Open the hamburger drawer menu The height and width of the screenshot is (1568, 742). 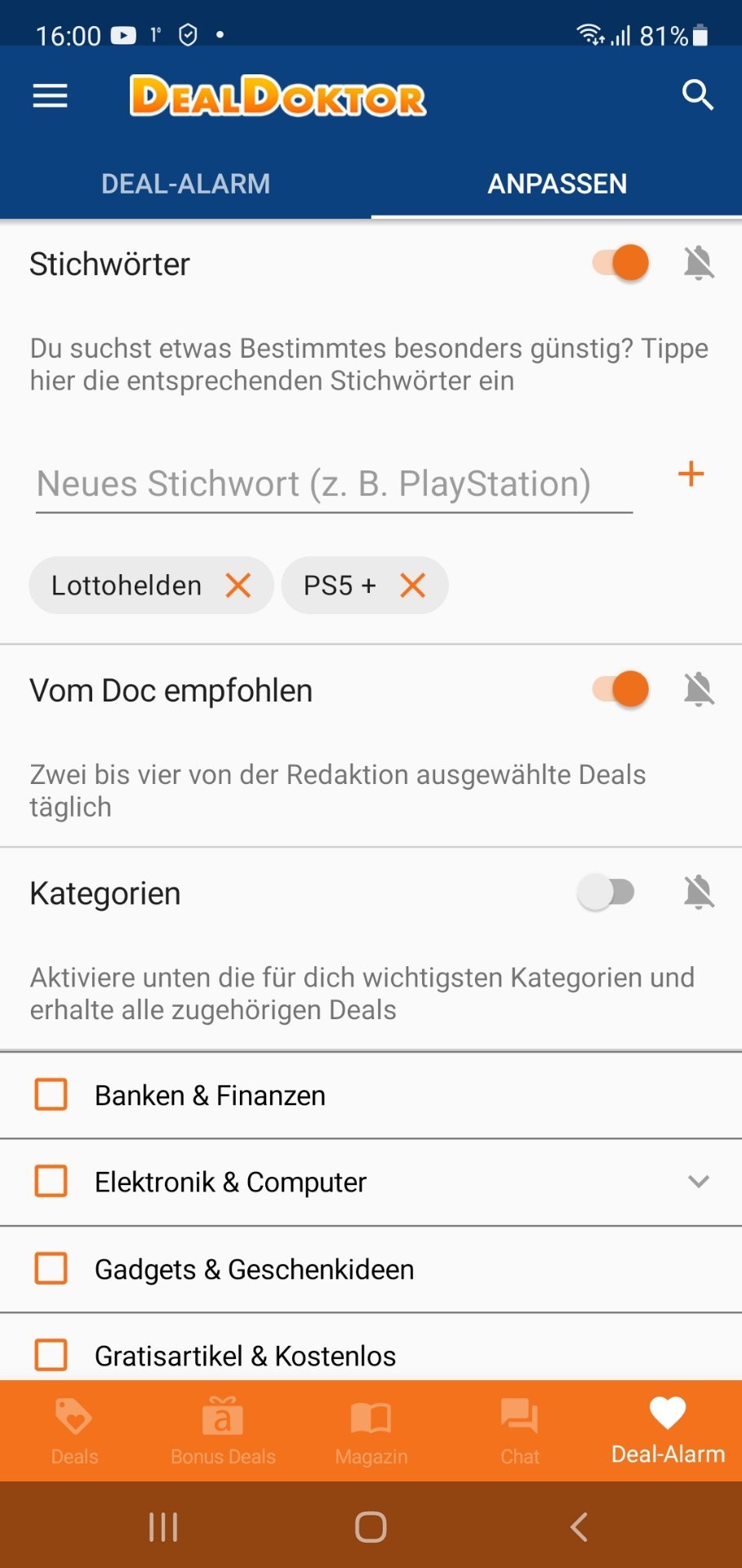coord(50,96)
